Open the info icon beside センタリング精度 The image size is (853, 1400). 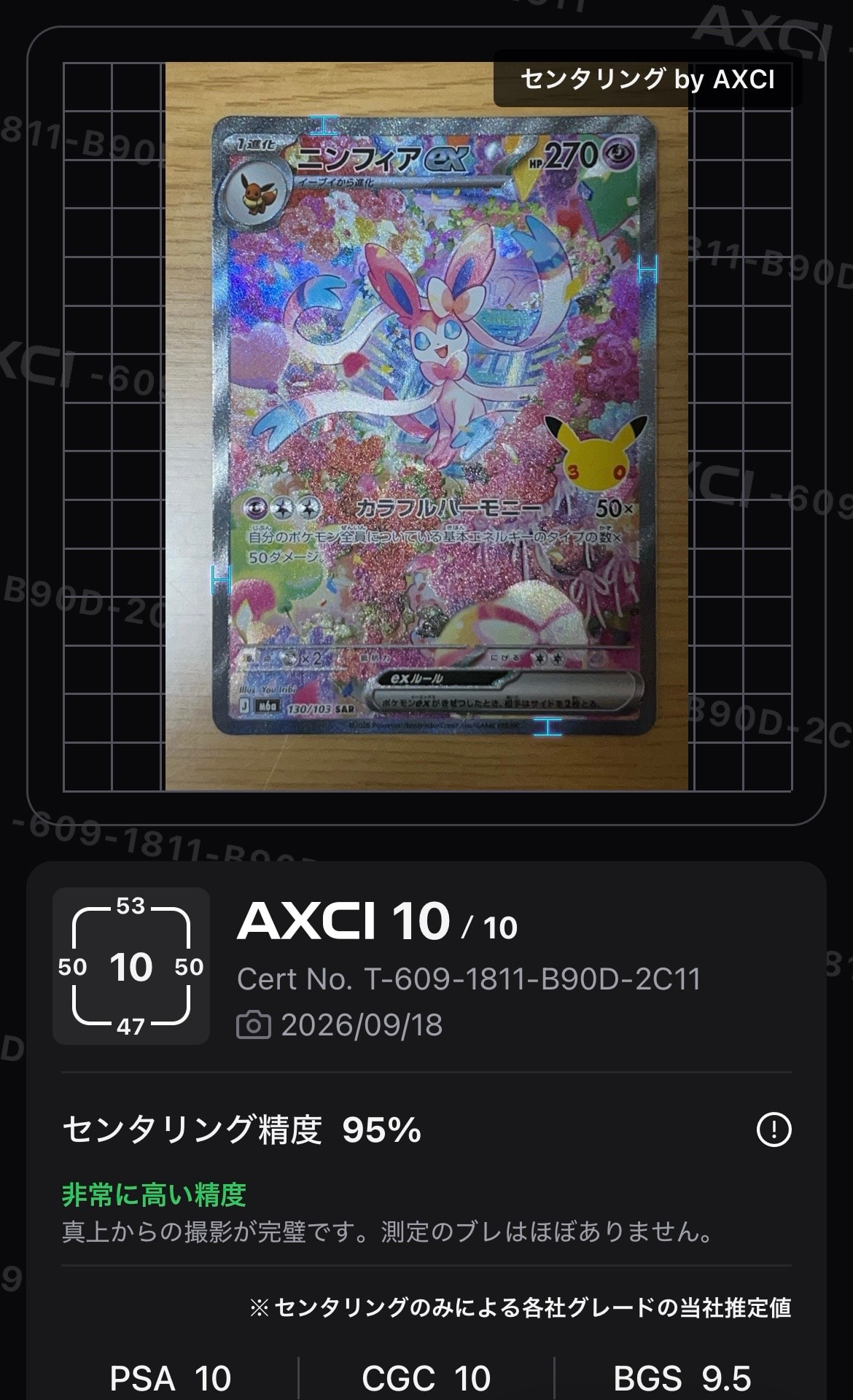point(774,1130)
